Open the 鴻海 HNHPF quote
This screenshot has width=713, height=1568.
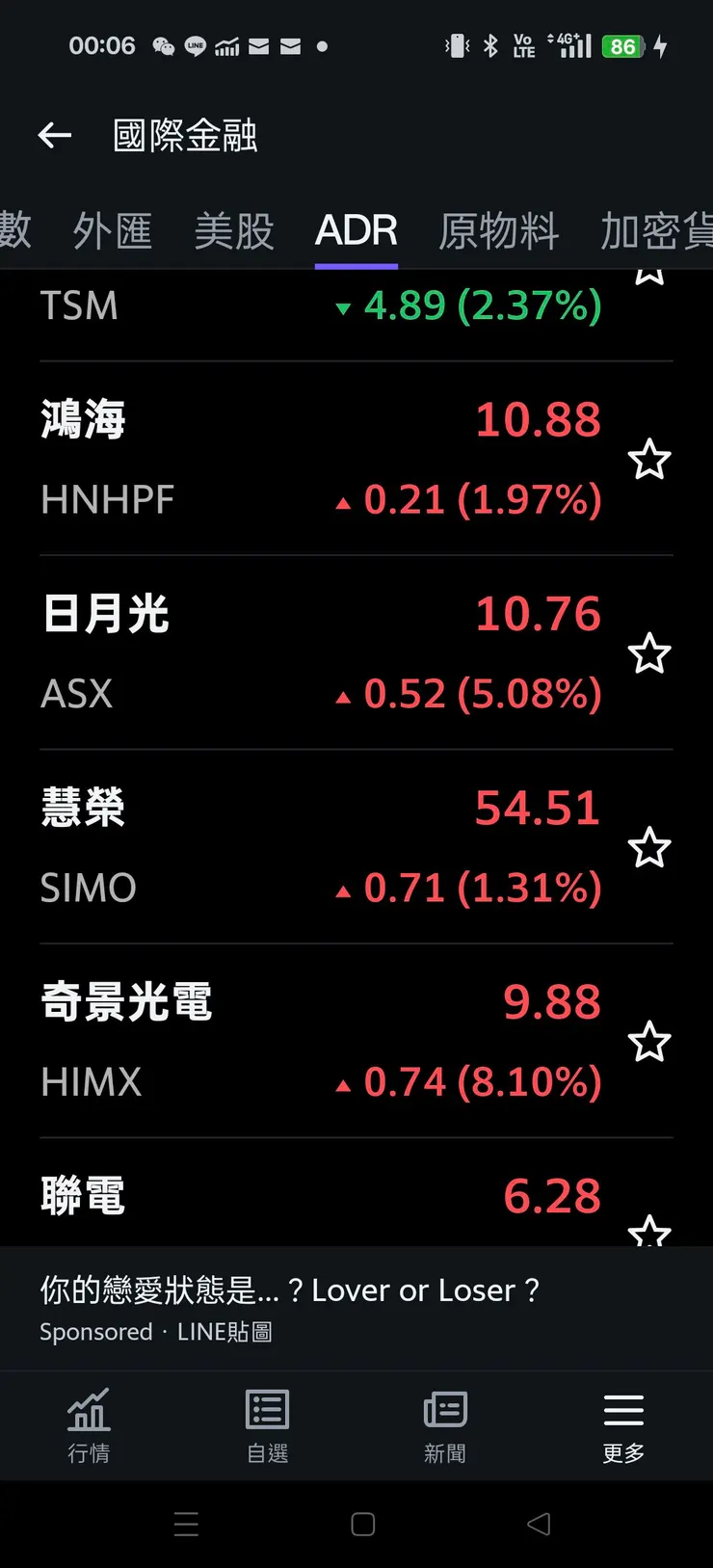click(x=318, y=459)
